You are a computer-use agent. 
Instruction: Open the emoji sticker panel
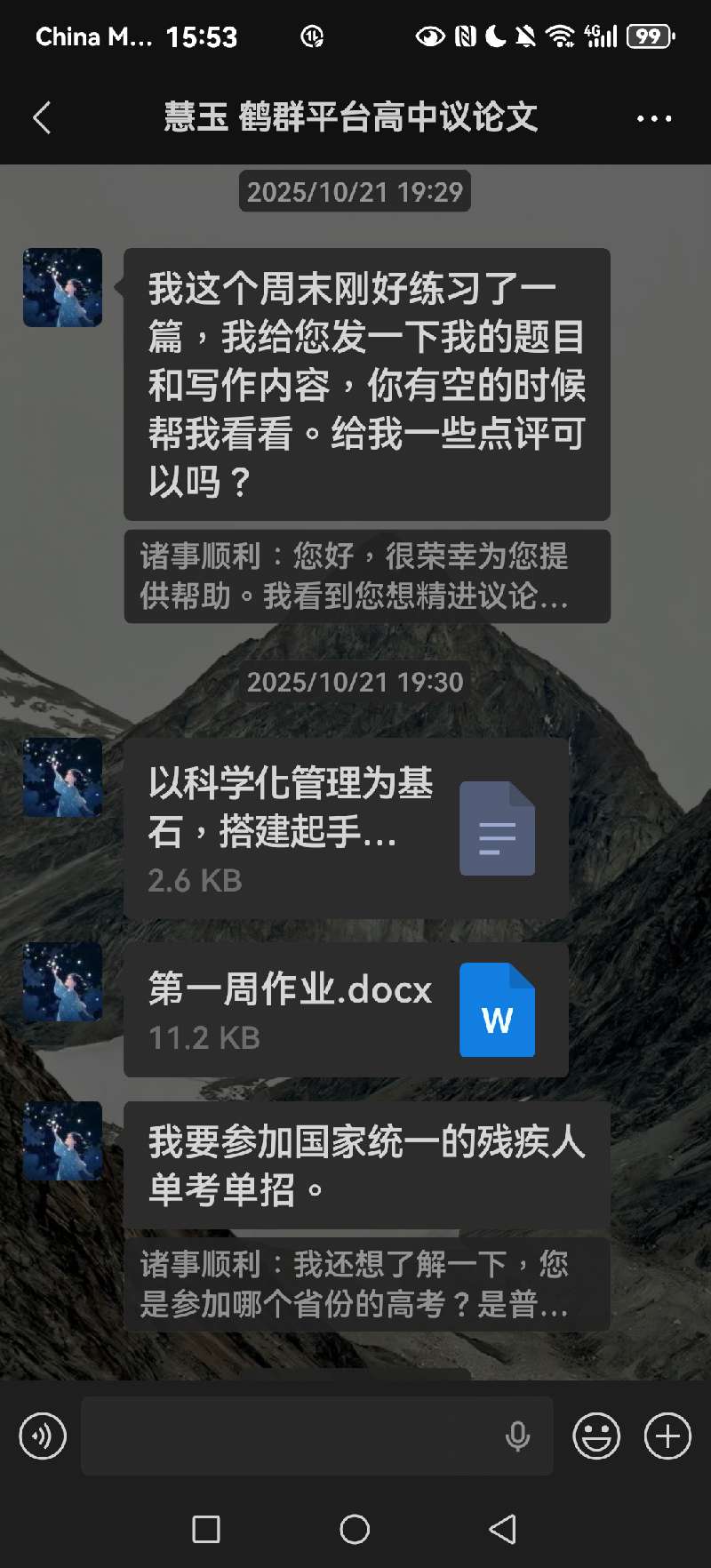595,1436
